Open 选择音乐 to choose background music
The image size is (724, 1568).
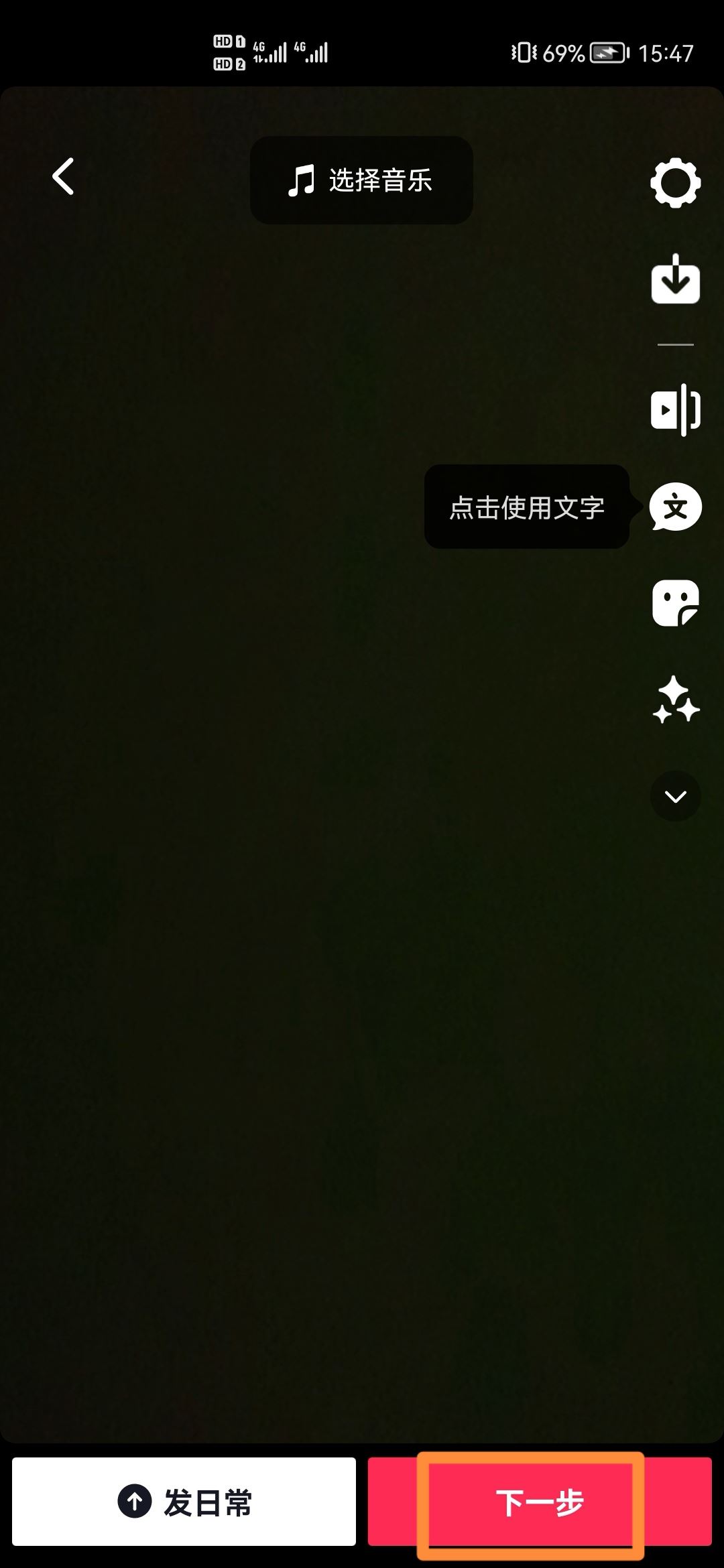tap(361, 180)
